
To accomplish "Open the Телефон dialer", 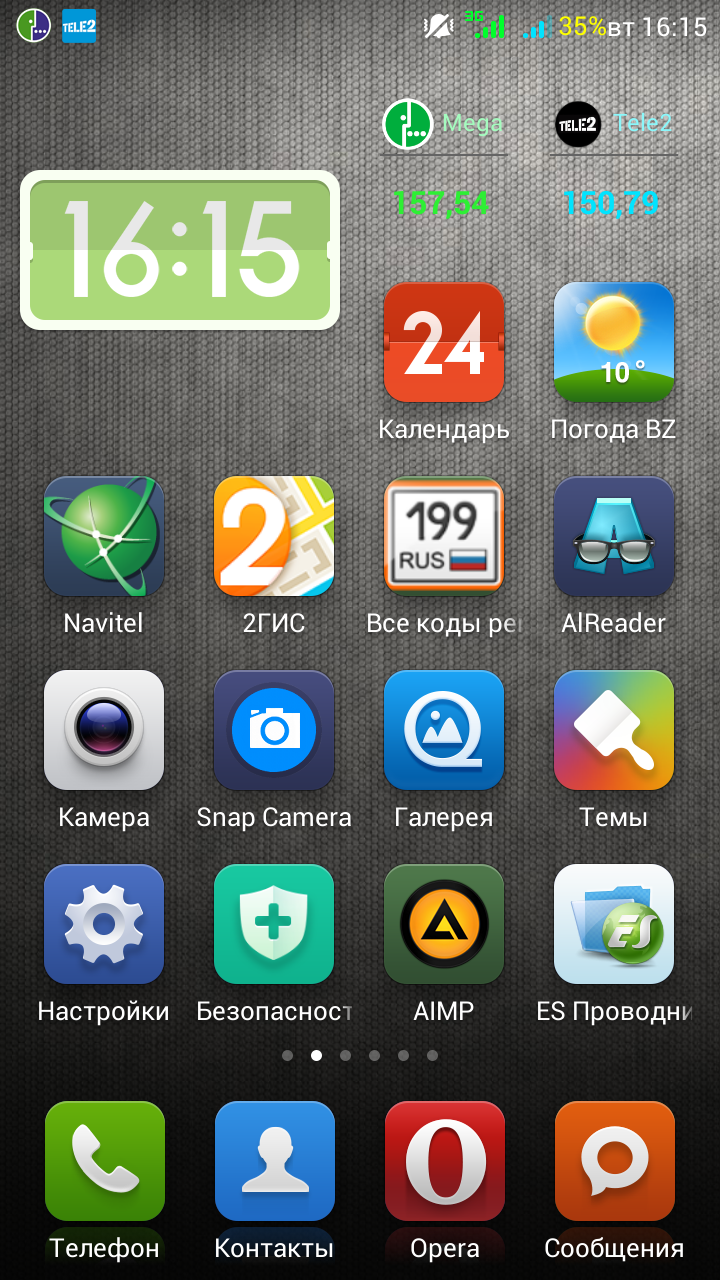I will coord(104,1162).
